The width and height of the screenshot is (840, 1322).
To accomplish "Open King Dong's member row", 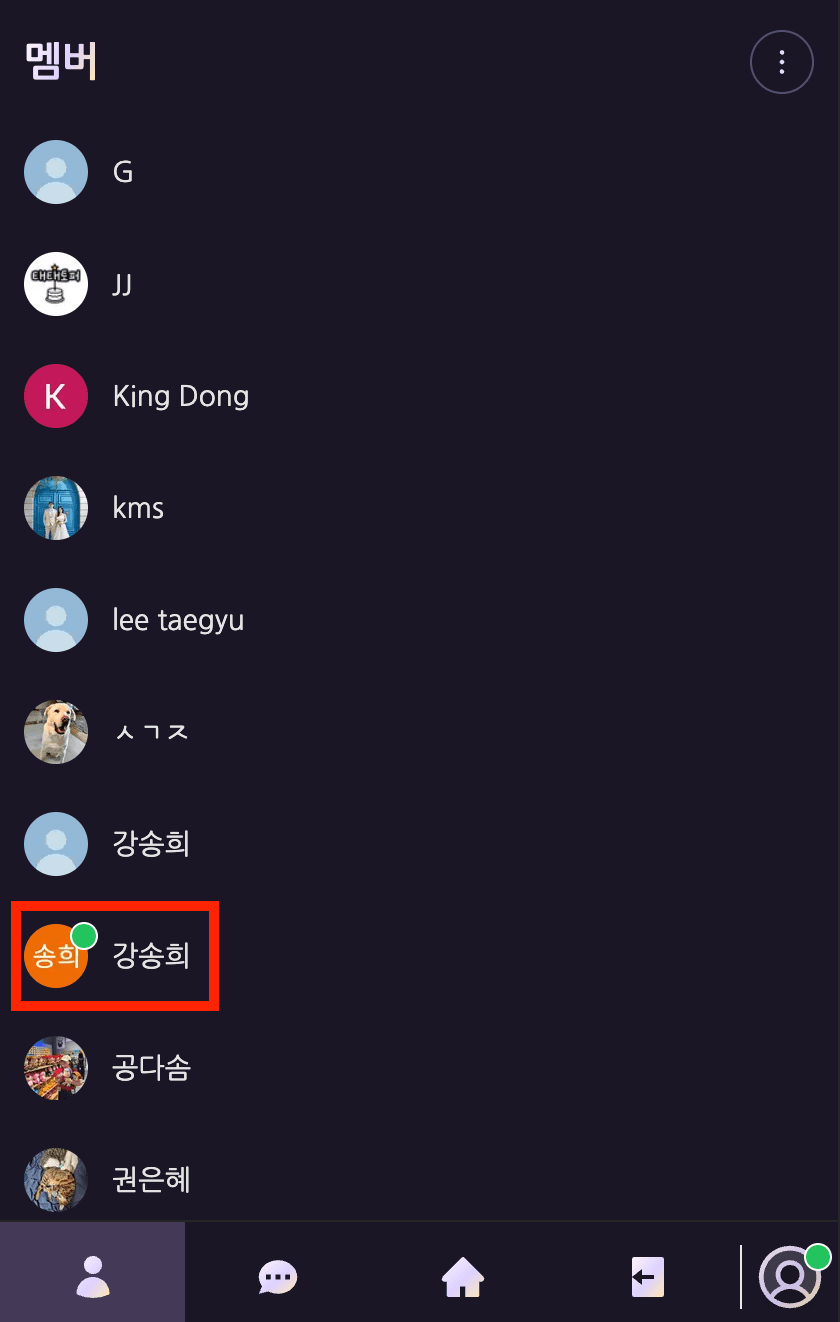I will pos(180,396).
